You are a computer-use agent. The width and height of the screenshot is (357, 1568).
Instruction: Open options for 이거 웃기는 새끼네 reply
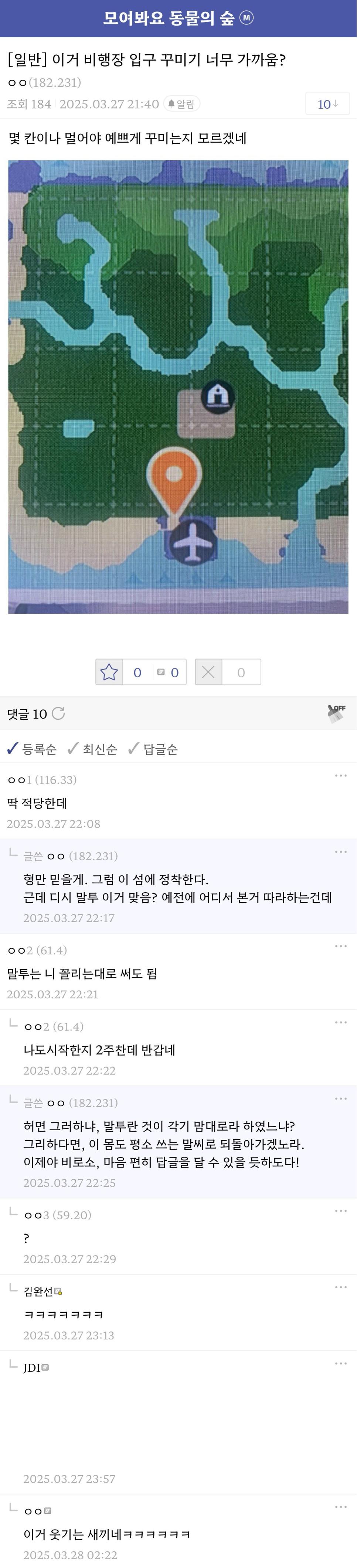pos(340,1507)
